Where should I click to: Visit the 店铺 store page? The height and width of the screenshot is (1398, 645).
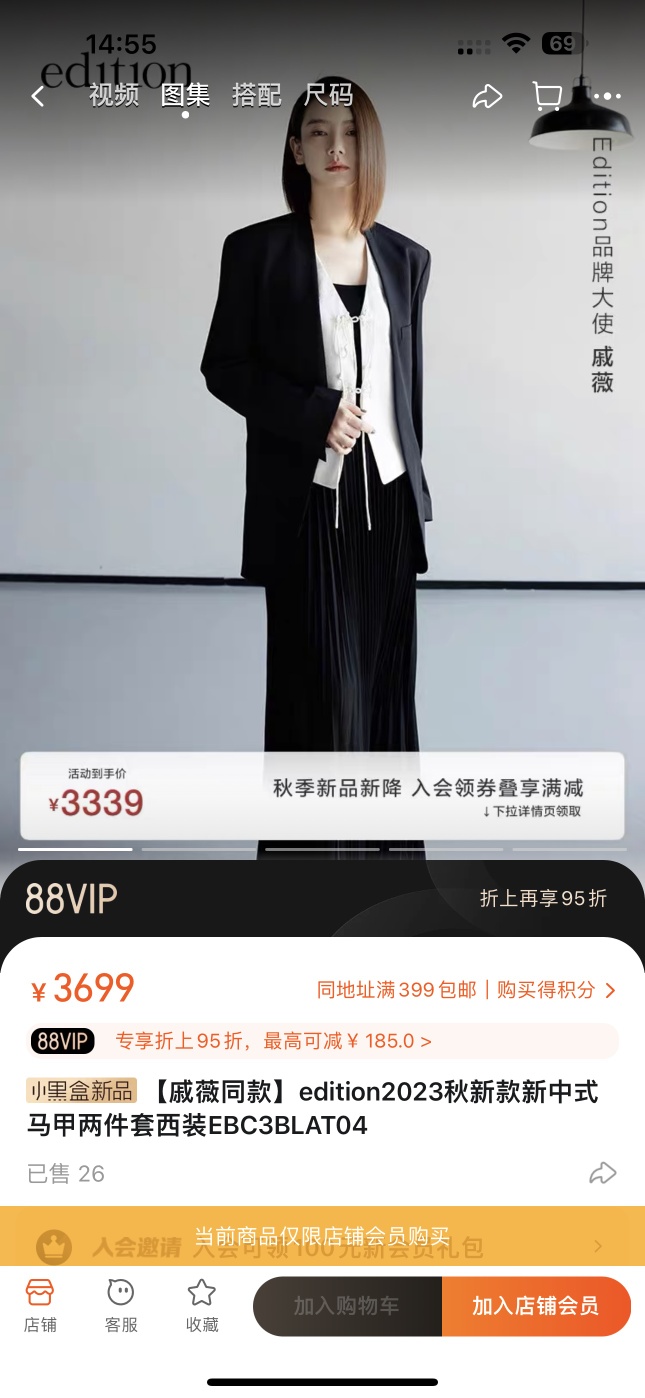(40, 1305)
